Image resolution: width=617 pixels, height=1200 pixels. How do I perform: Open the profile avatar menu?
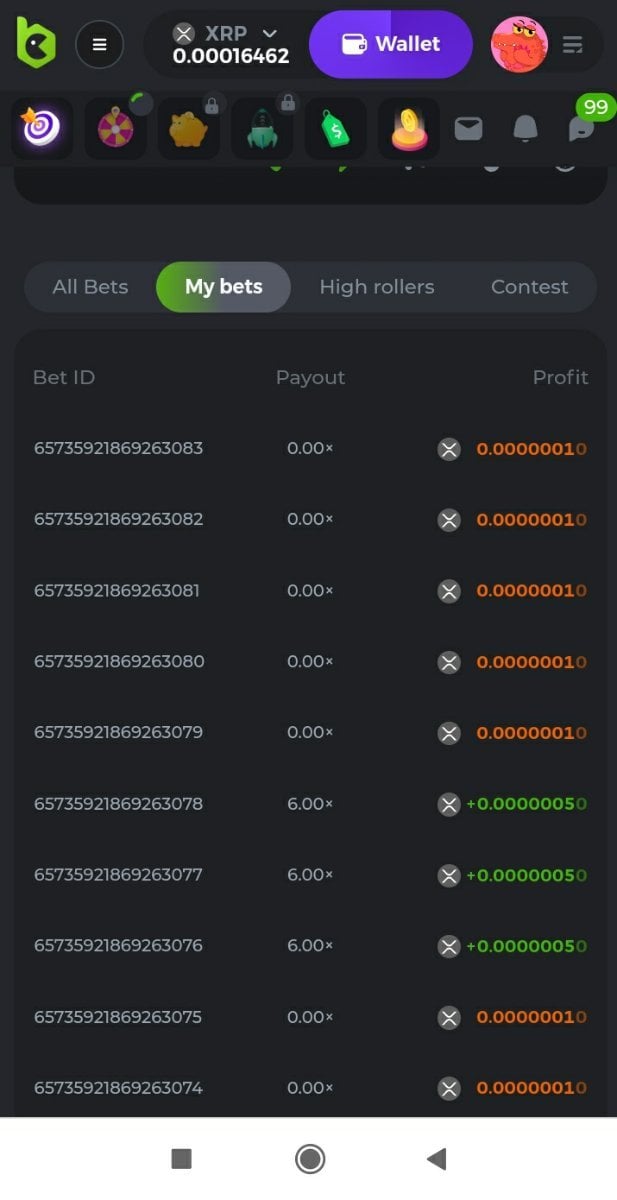click(519, 45)
